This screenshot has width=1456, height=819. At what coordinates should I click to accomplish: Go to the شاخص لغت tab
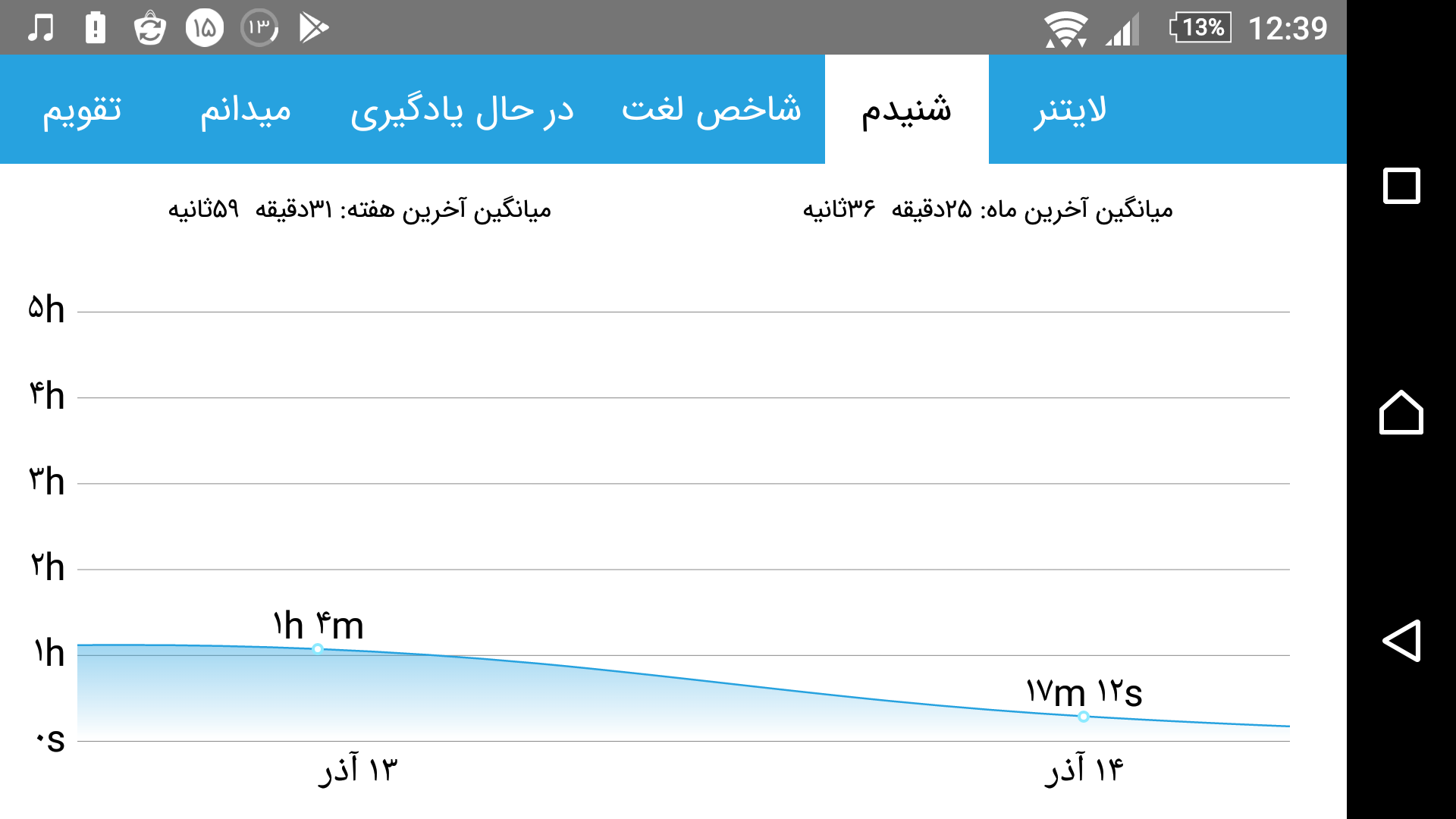711,109
